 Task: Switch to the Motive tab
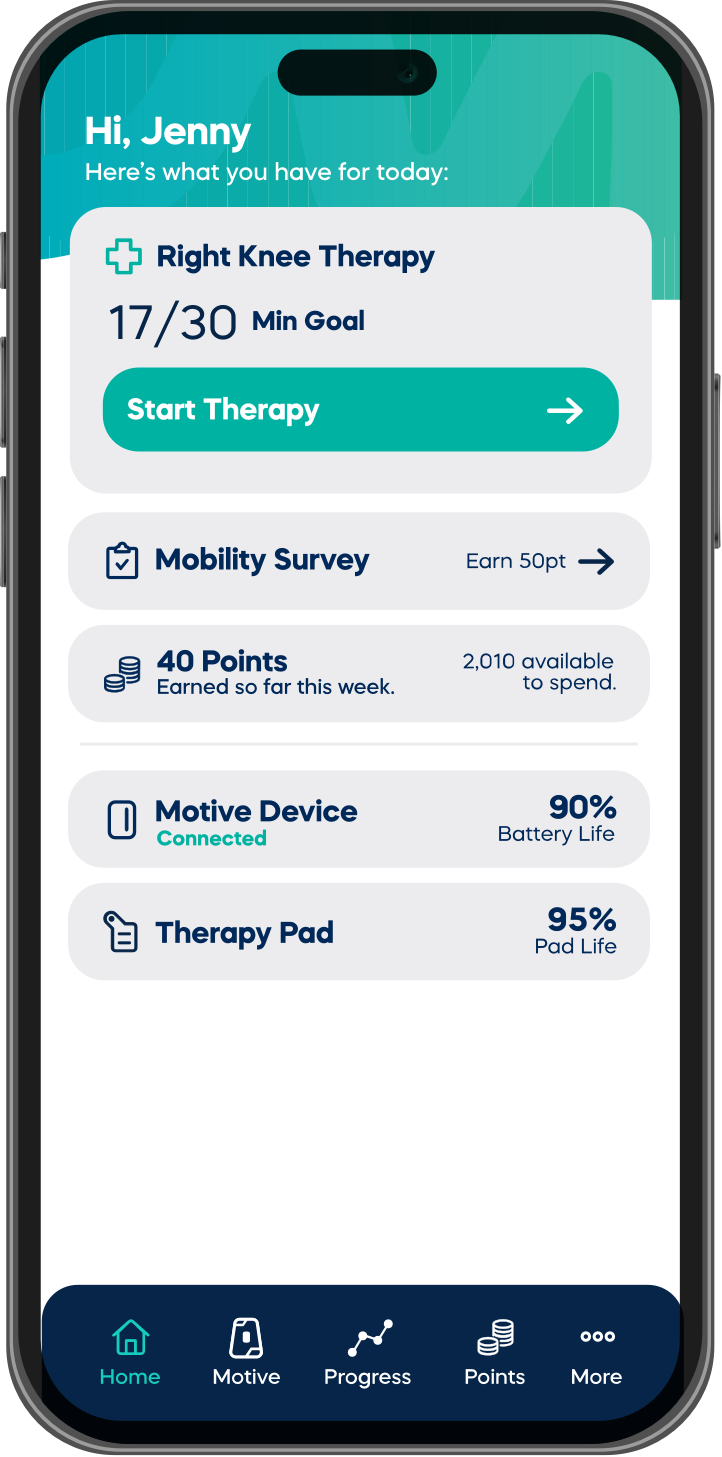tap(246, 1352)
